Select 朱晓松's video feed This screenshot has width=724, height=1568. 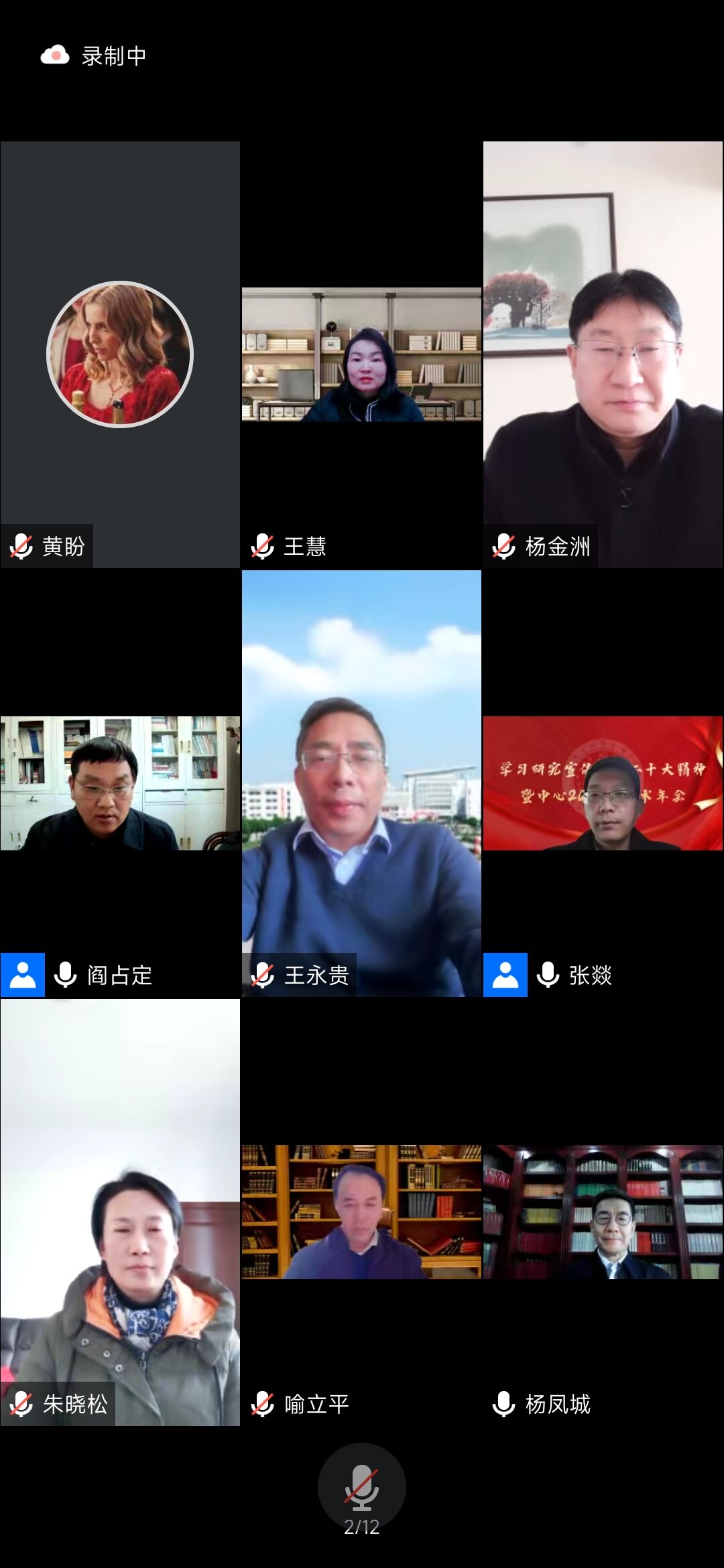(x=120, y=1212)
